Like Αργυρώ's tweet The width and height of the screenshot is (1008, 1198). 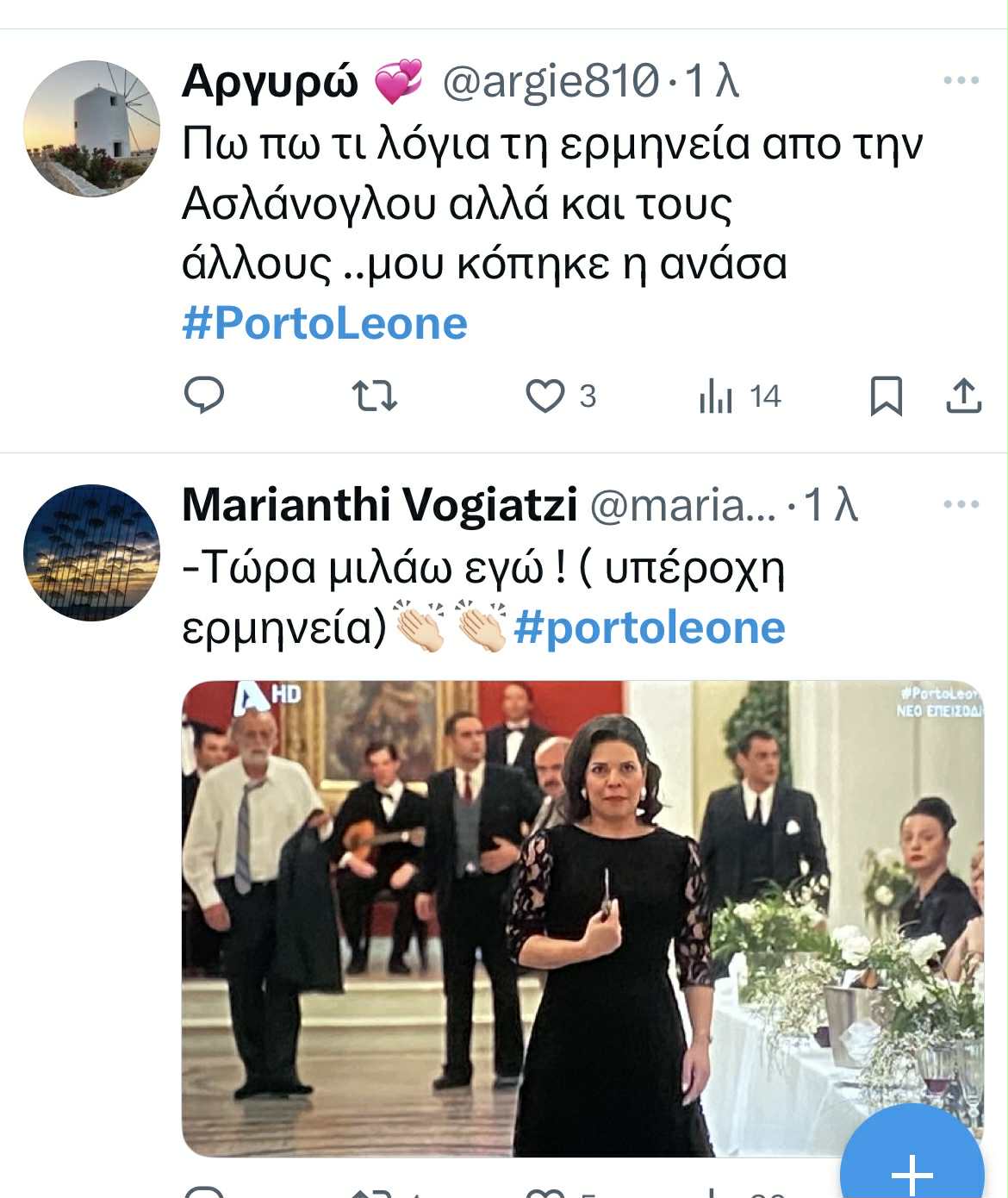tap(544, 396)
